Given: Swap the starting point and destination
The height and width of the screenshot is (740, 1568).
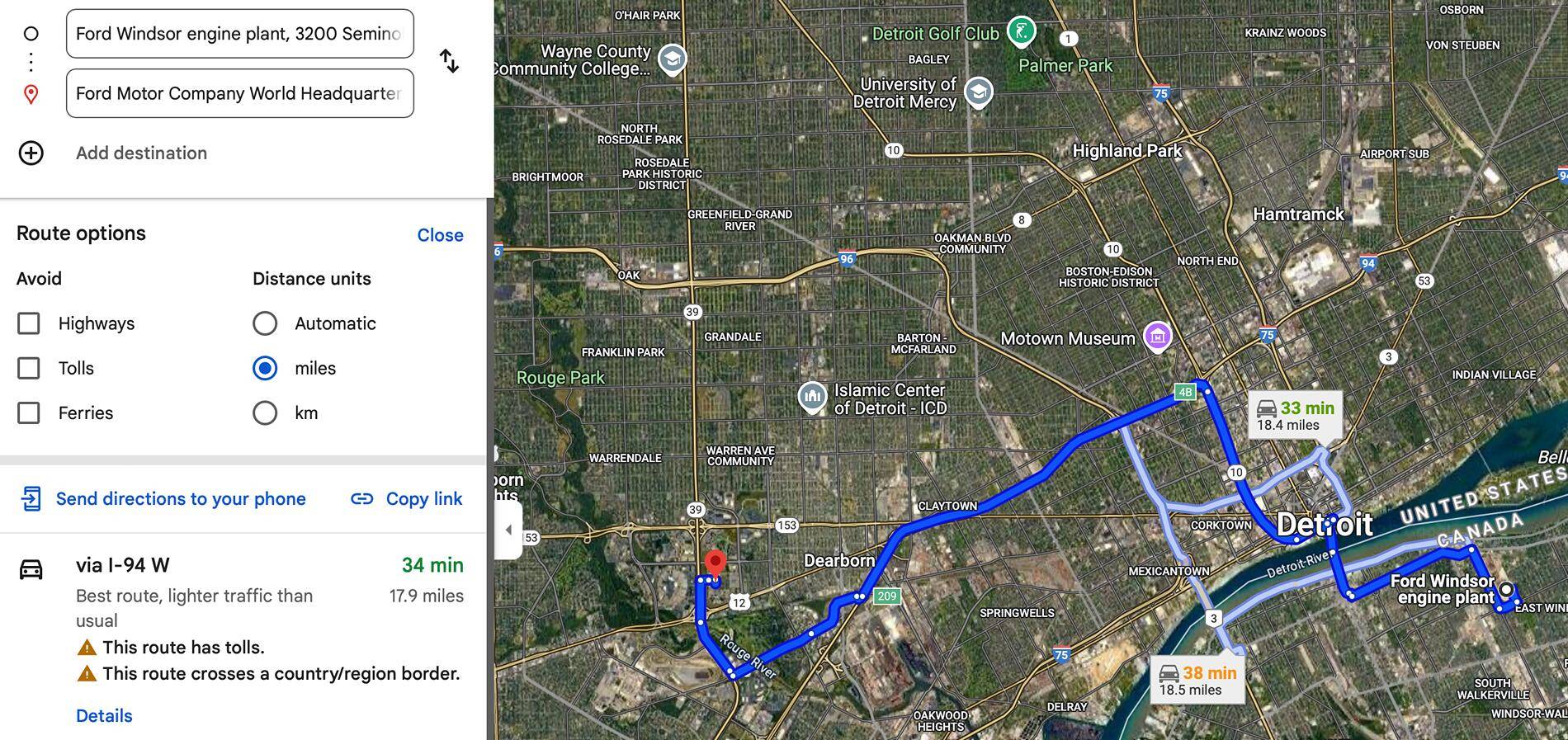Looking at the screenshot, I should tap(449, 61).
